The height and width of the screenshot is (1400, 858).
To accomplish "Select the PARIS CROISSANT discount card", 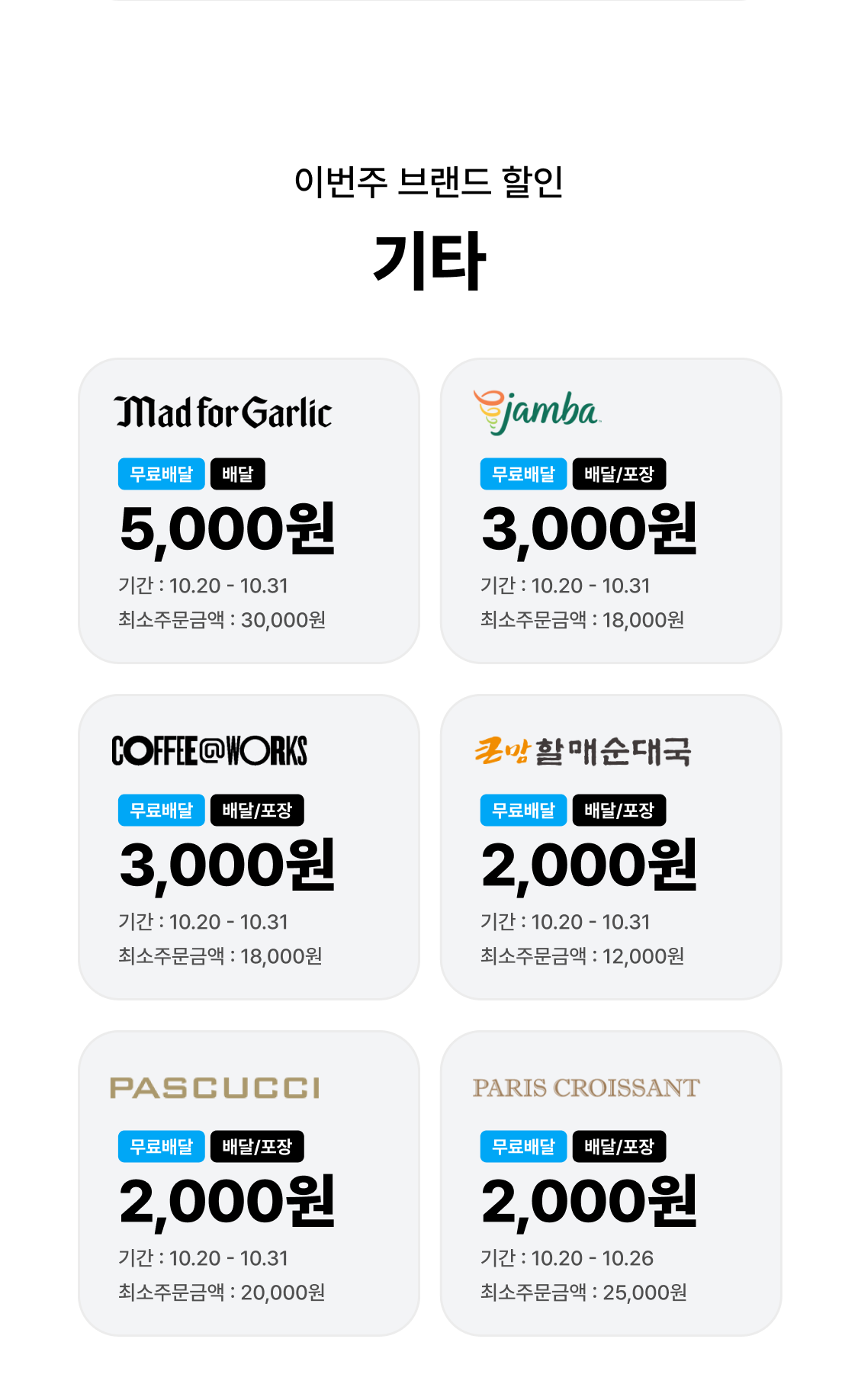I will pos(611,1183).
